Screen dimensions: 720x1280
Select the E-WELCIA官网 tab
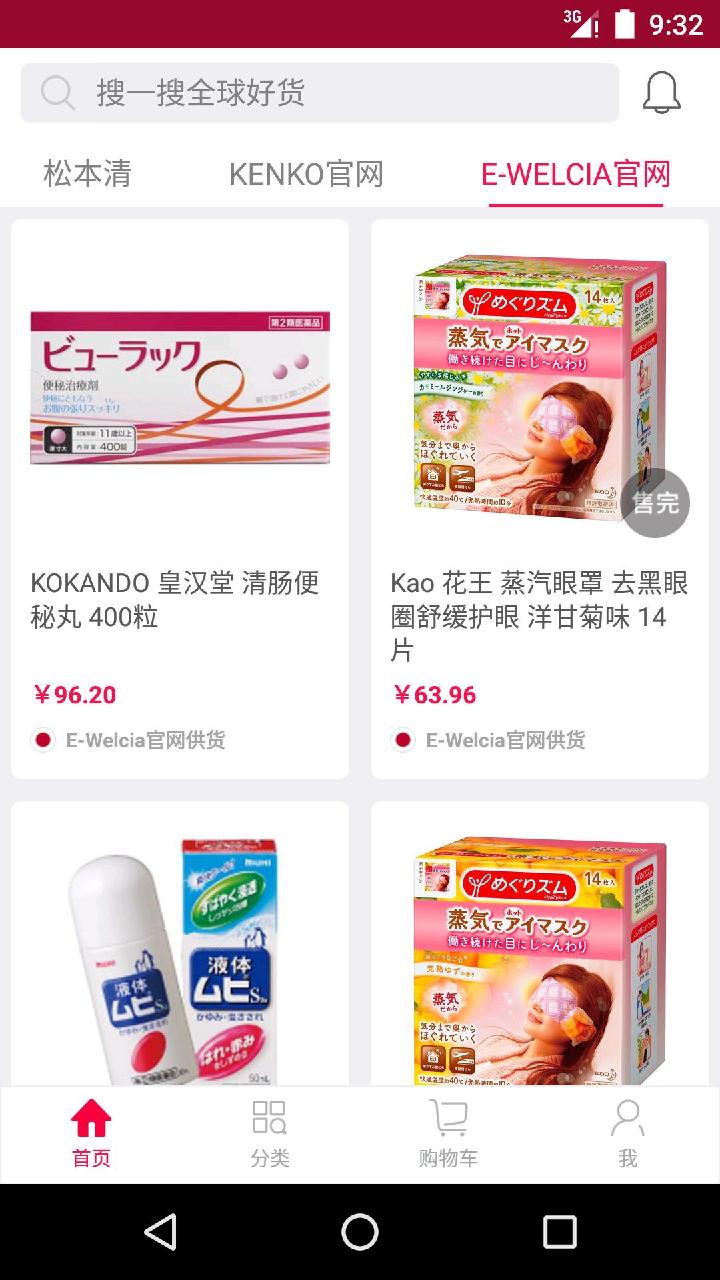(575, 174)
